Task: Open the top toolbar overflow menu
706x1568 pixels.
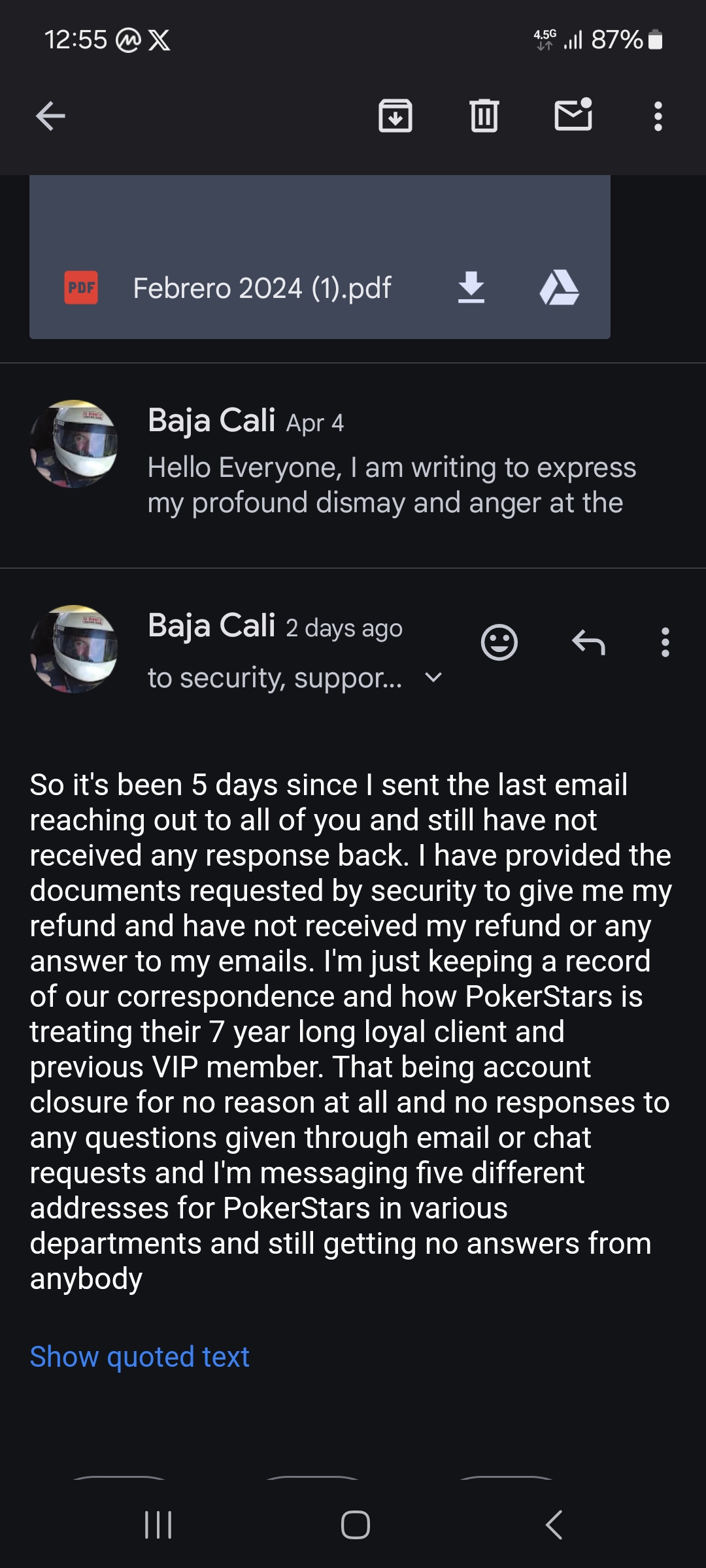Action: [x=658, y=116]
